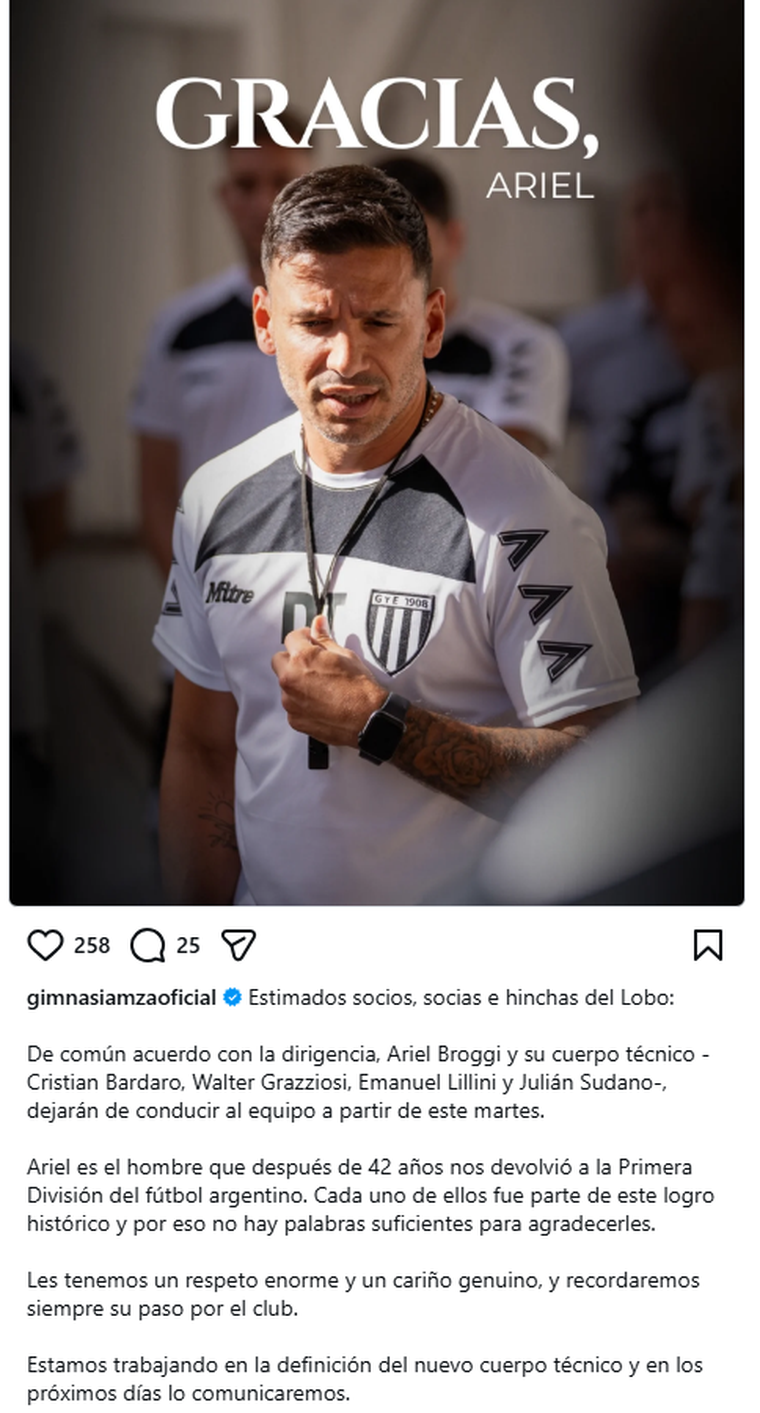Open the gimnasiamzaoficial profile

coord(121,998)
